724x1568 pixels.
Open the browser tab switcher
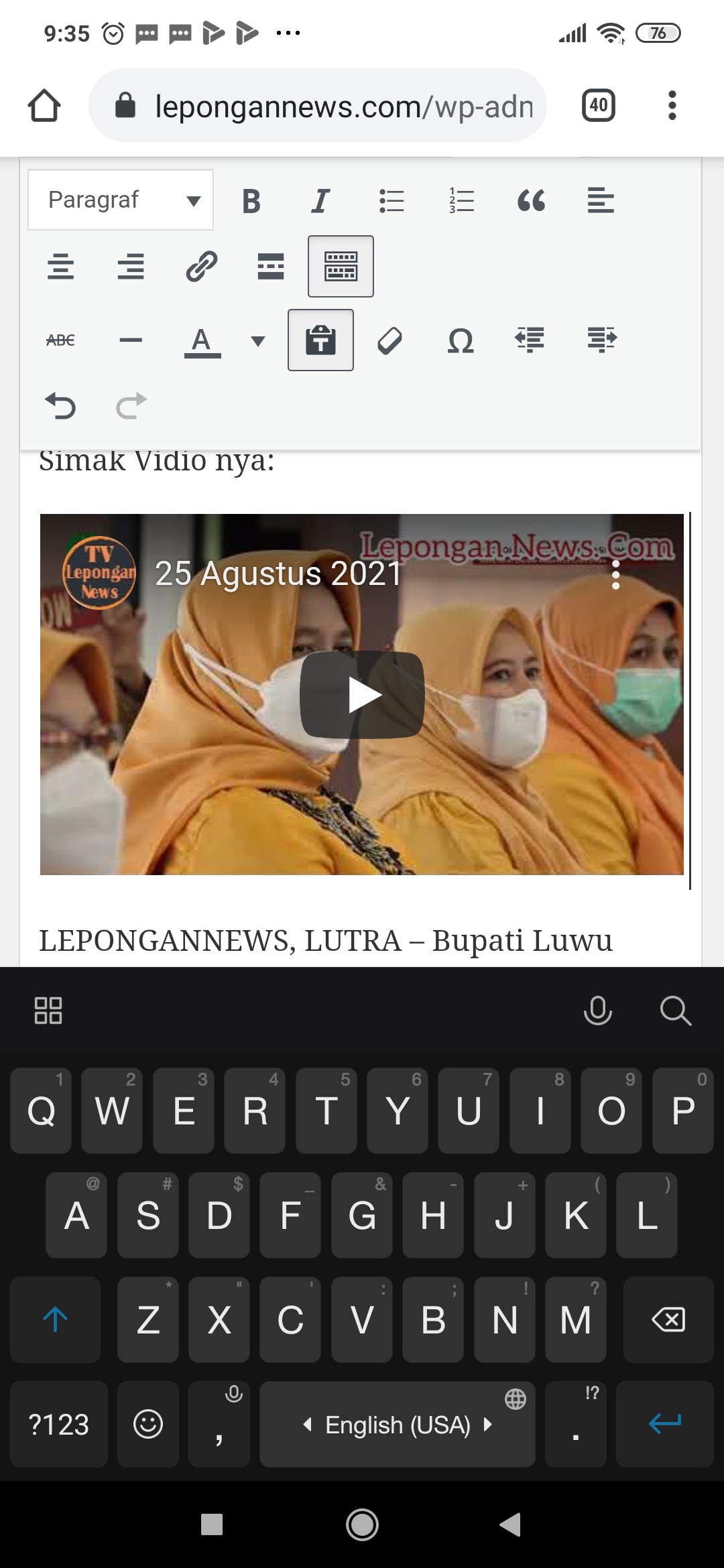(x=599, y=105)
